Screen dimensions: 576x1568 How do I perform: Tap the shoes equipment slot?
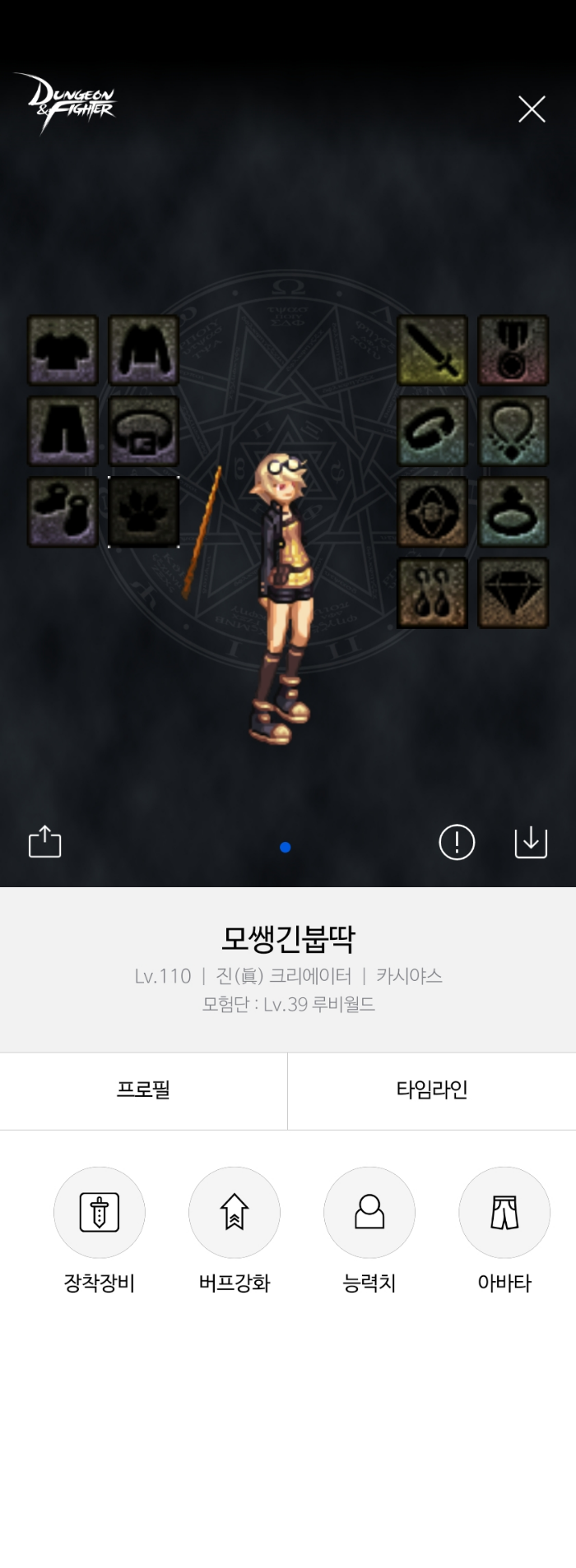pyautogui.click(x=63, y=511)
